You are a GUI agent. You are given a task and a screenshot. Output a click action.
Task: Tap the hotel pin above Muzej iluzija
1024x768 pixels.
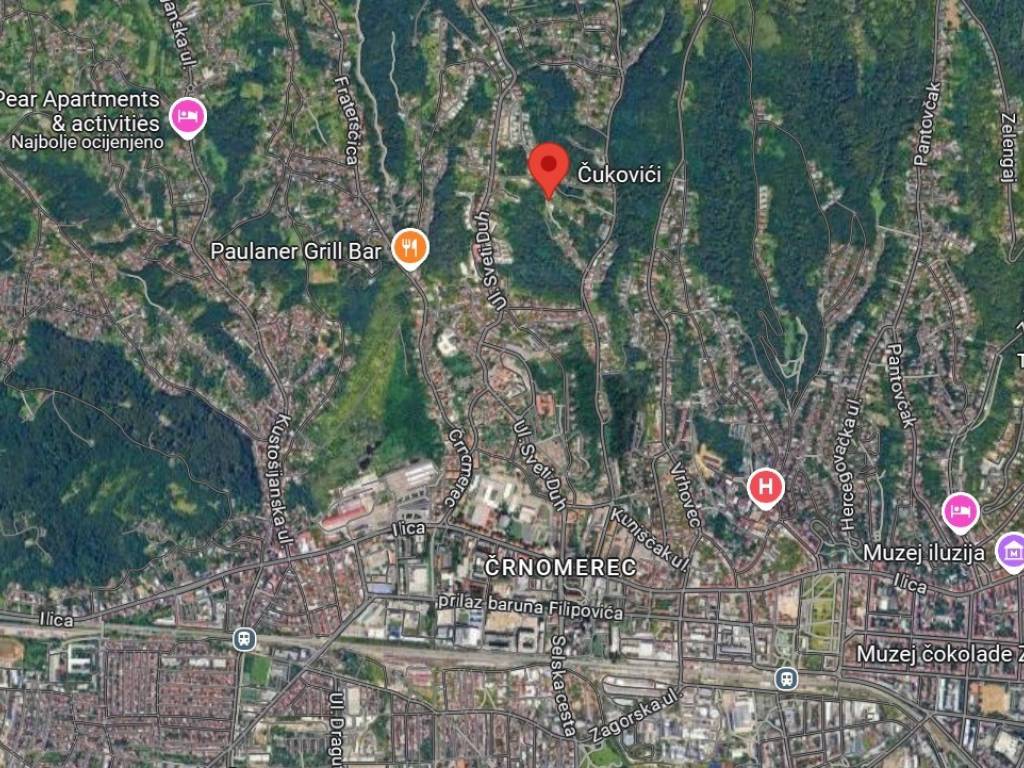pos(961,511)
